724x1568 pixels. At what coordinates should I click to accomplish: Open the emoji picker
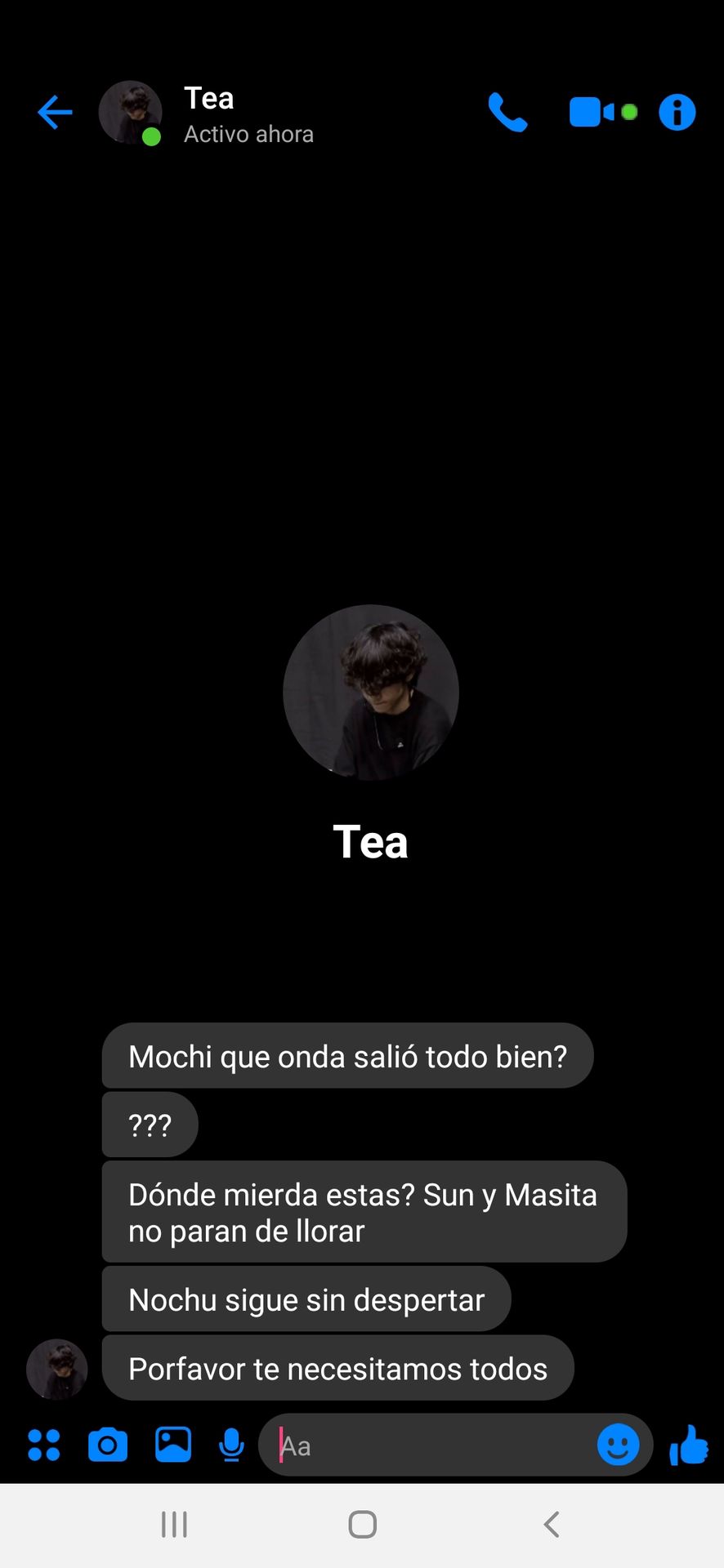click(x=618, y=1445)
